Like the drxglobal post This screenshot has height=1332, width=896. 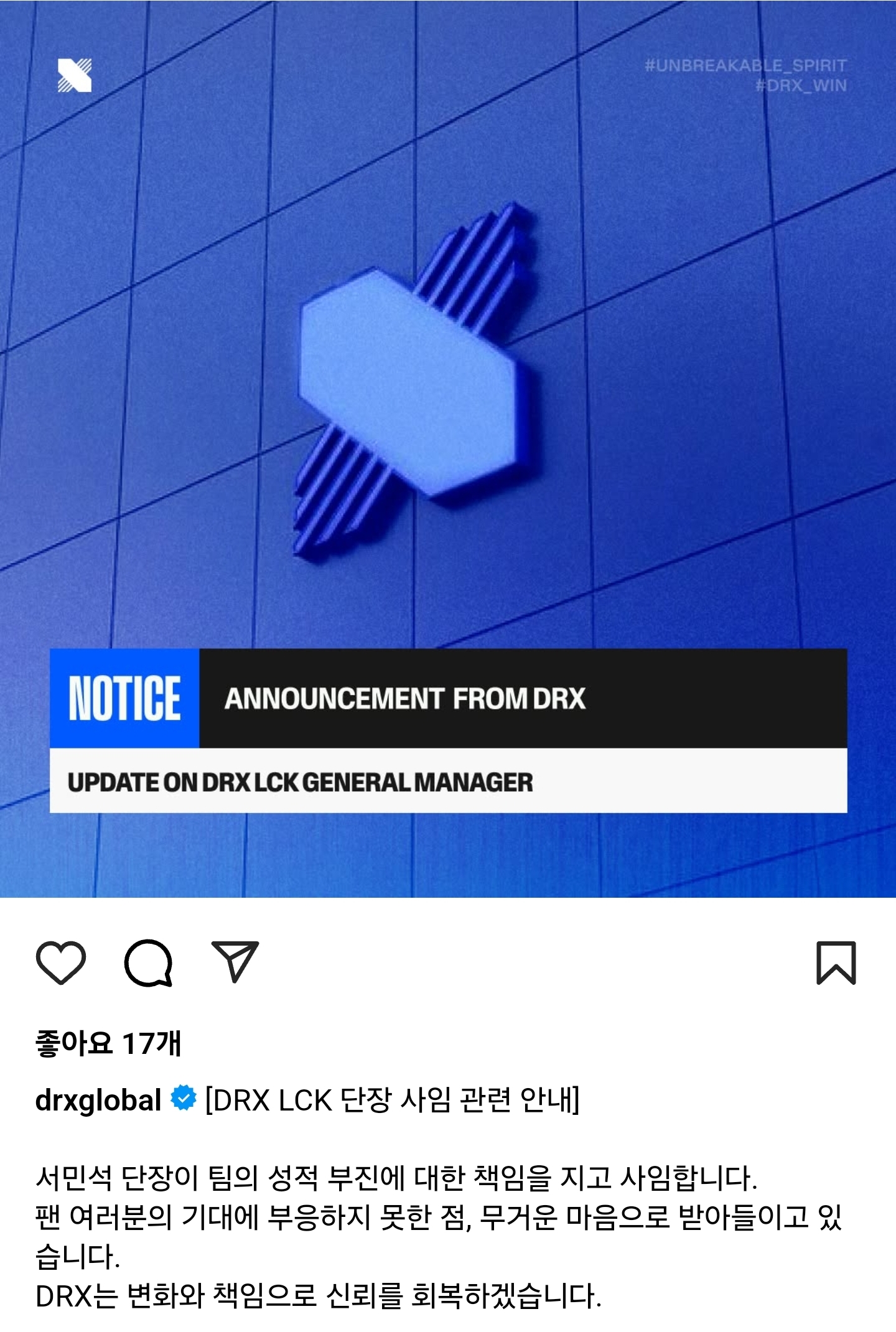tap(61, 962)
